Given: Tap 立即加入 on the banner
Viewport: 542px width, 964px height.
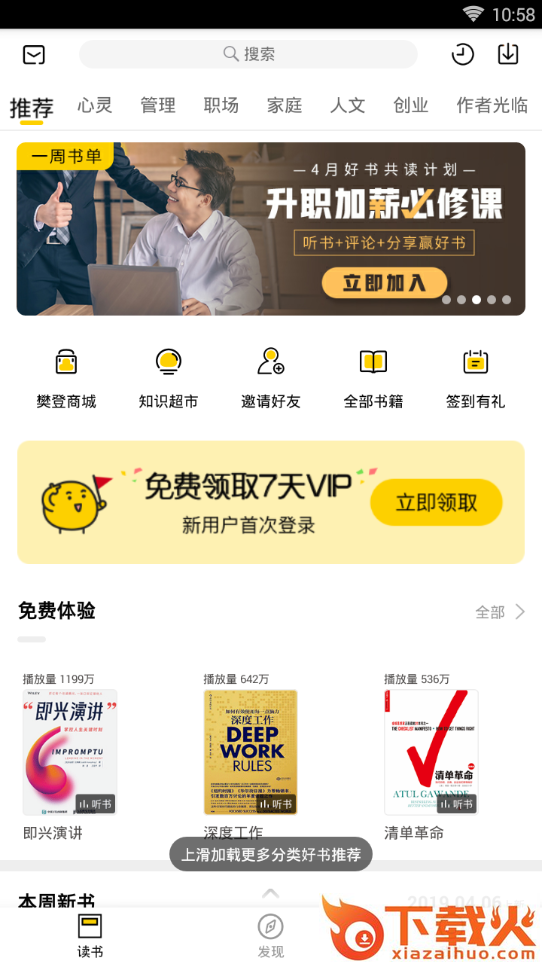Looking at the screenshot, I should (x=385, y=283).
